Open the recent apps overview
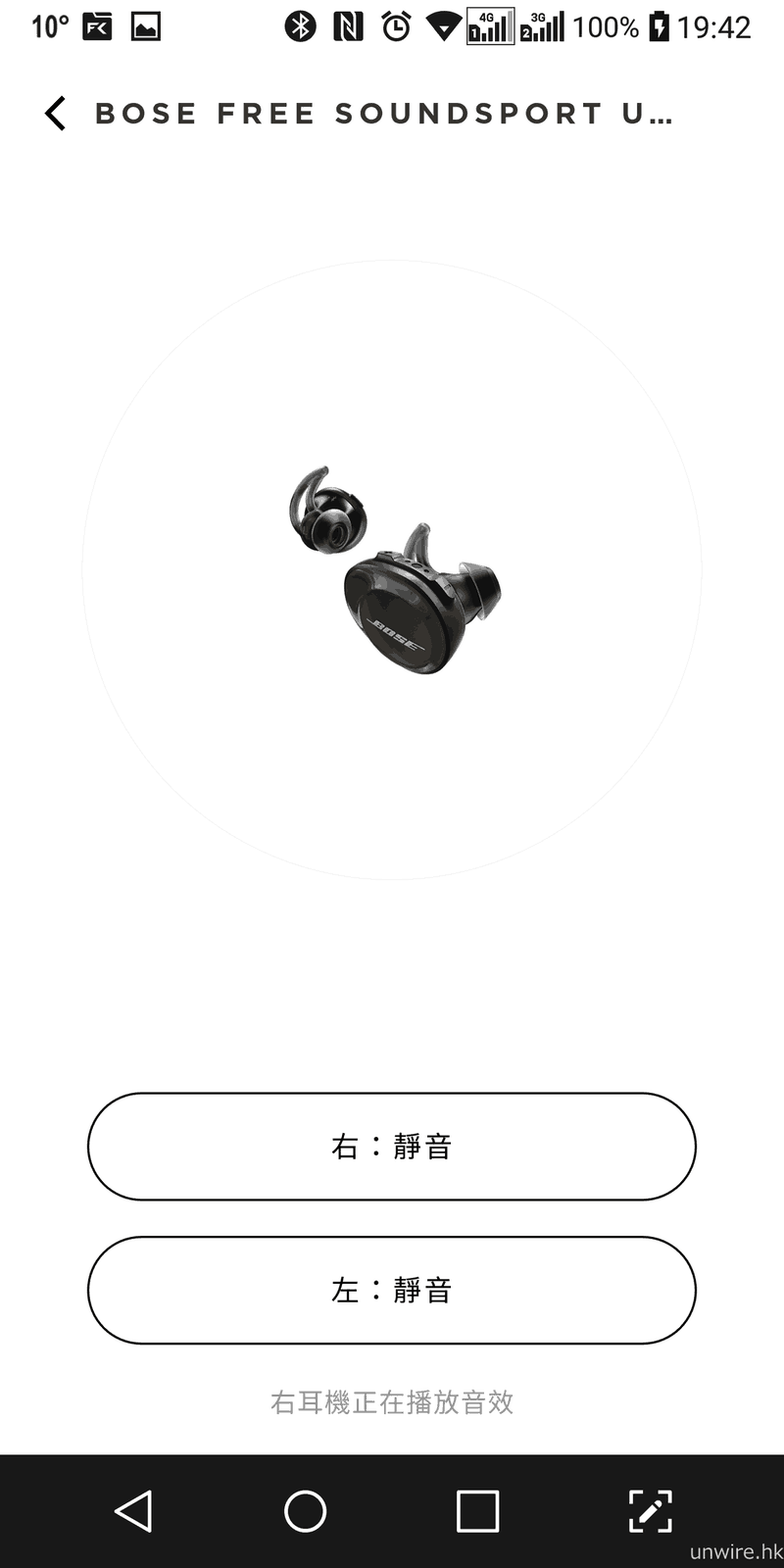The width and height of the screenshot is (784, 1568). 477,1510
